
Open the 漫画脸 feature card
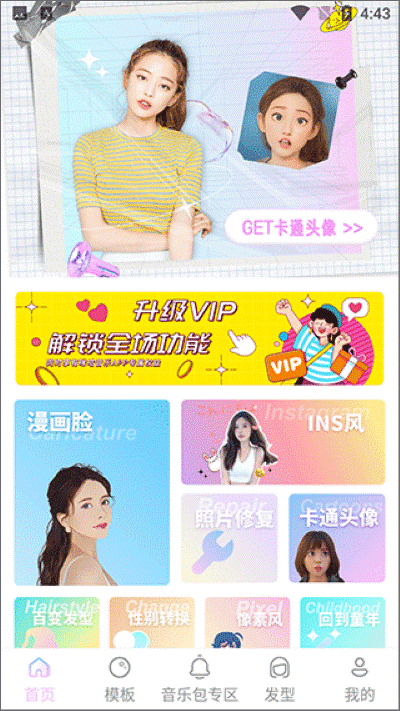coord(92,492)
